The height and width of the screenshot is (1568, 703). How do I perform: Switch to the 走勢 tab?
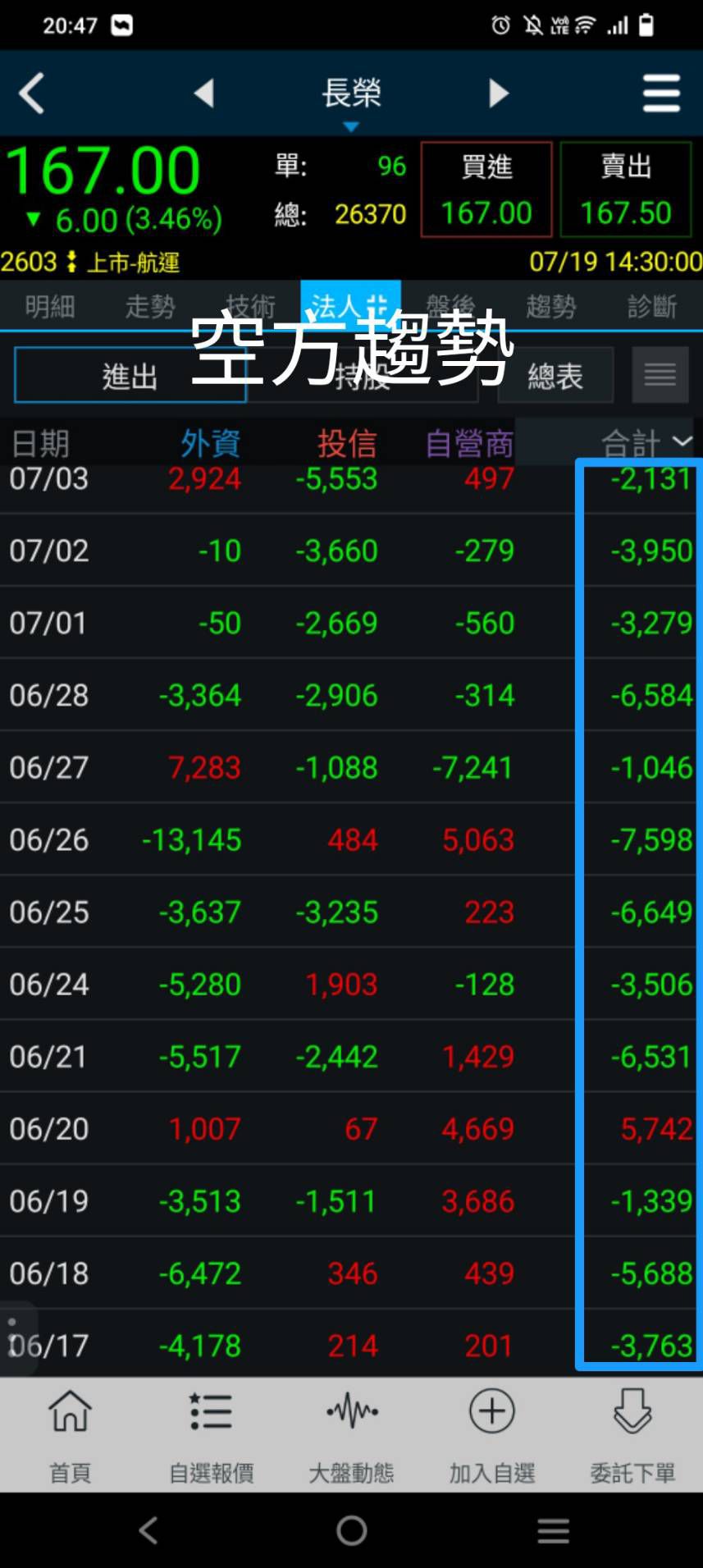150,306
